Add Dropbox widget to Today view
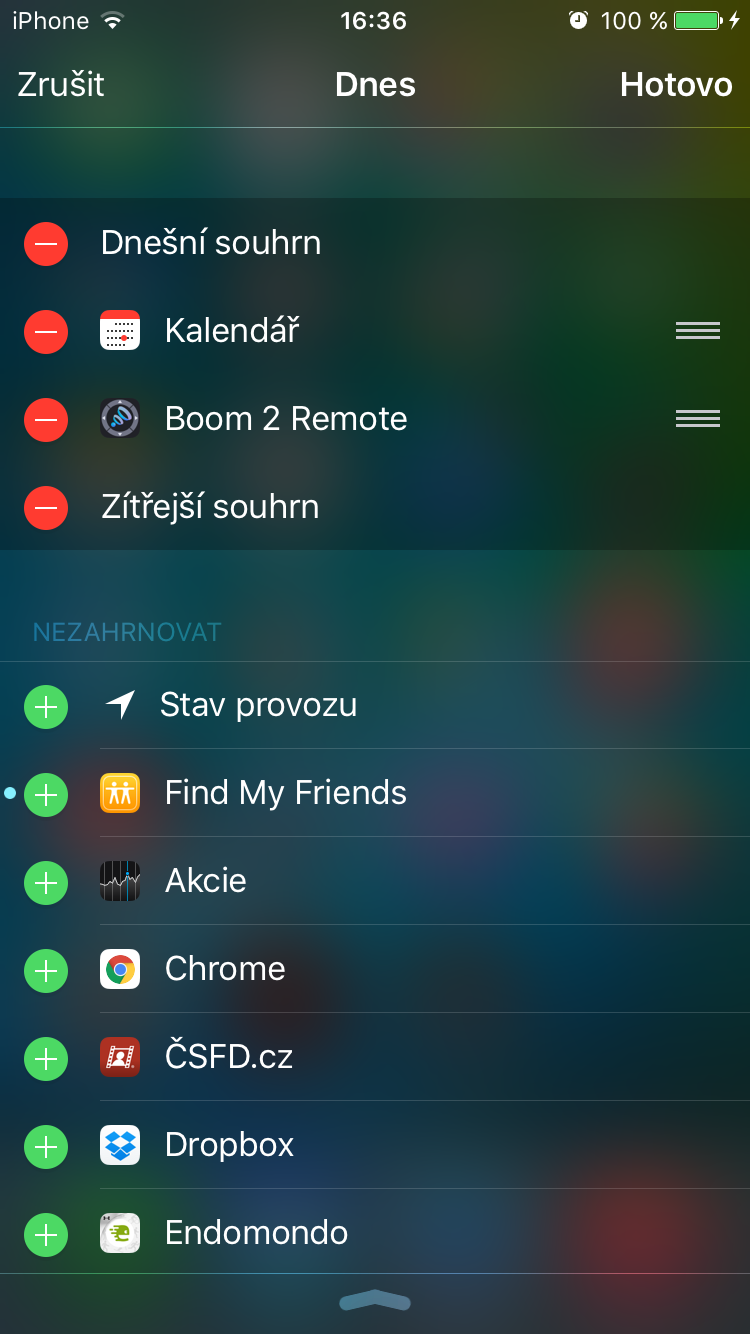 [x=46, y=1147]
